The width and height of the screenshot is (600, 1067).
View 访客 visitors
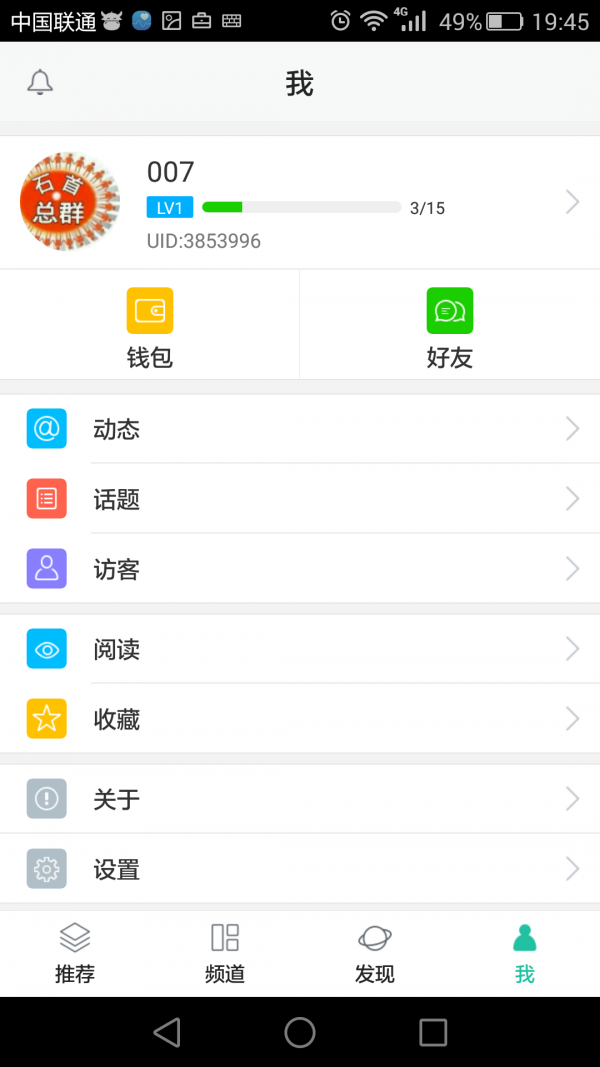click(x=300, y=569)
